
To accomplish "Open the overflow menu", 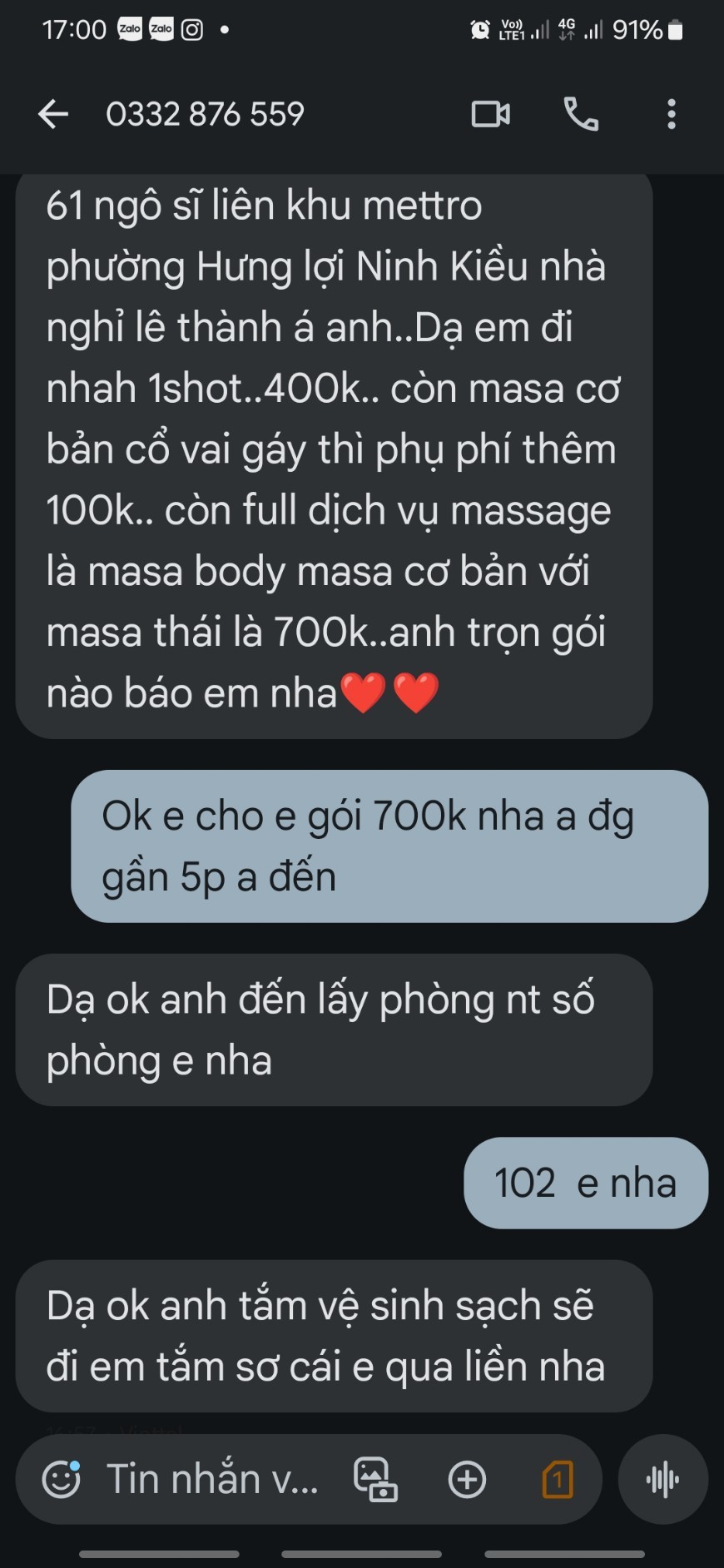I will pyautogui.click(x=671, y=114).
